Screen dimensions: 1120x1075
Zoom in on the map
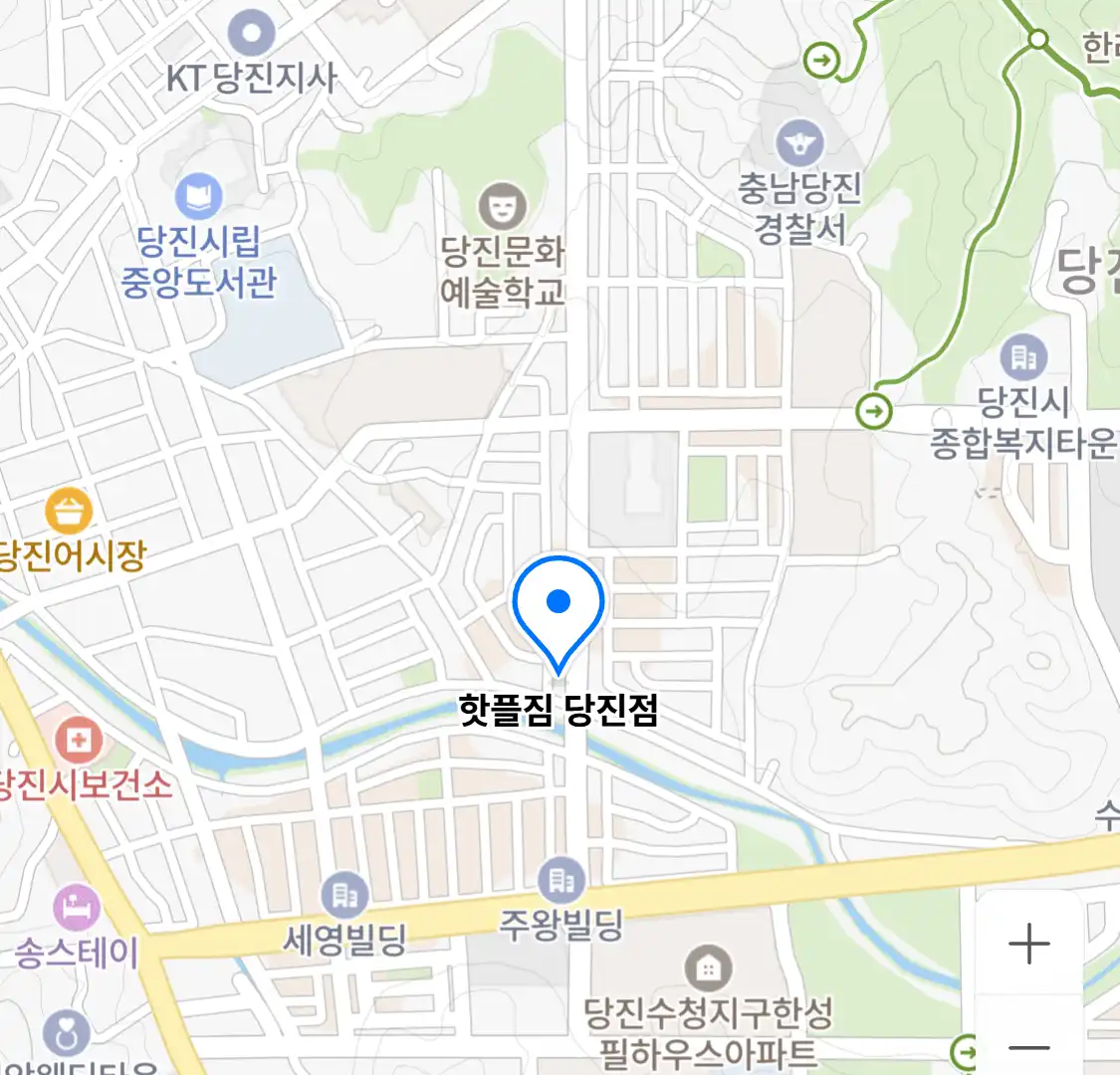pos(1028,944)
